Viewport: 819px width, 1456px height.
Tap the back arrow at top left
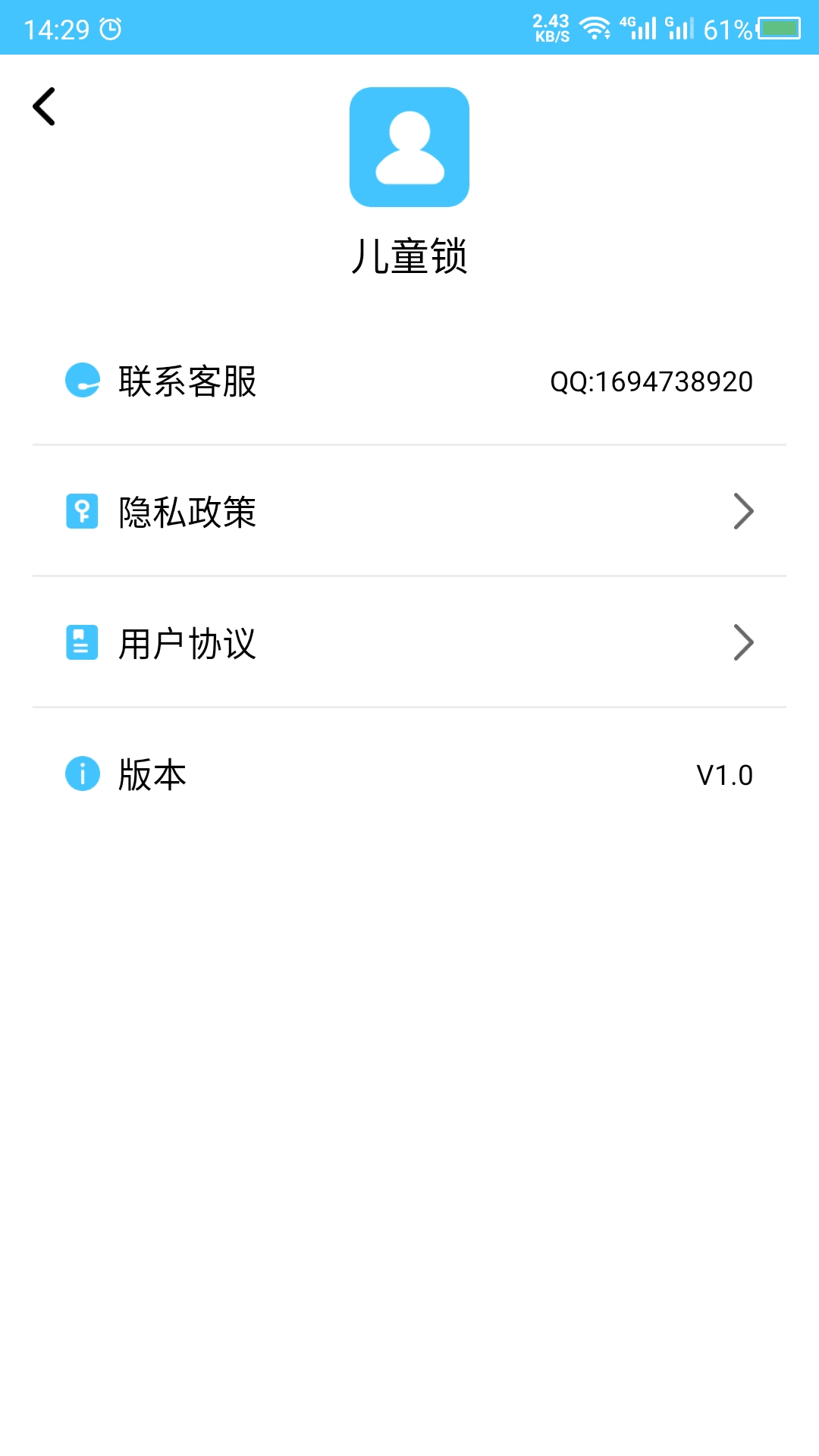point(44,106)
